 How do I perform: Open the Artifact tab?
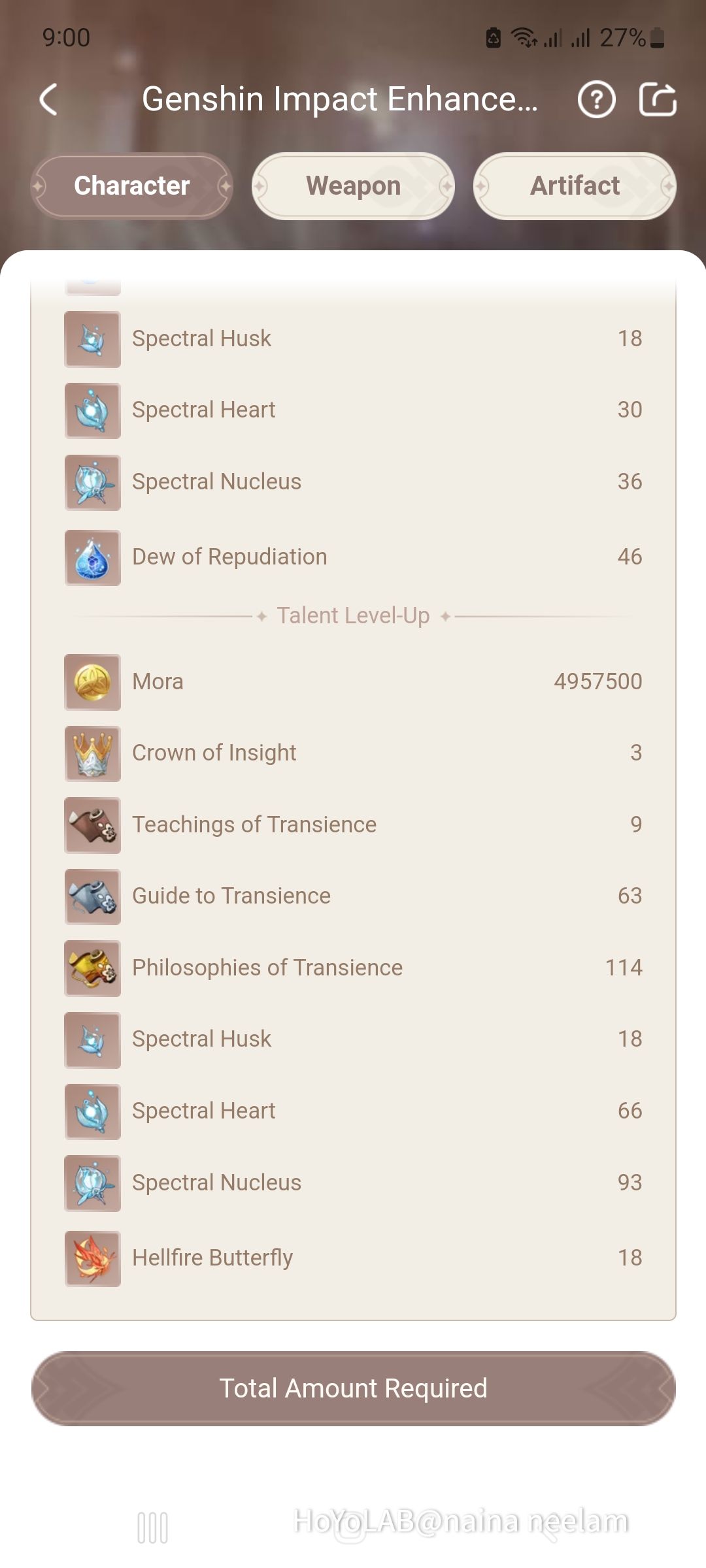click(574, 186)
